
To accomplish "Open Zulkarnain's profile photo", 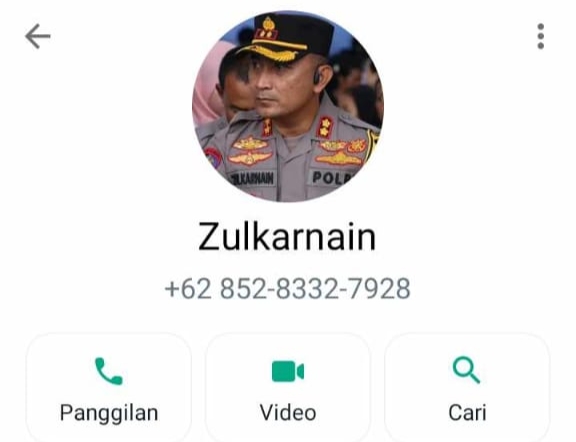I will [x=288, y=106].
